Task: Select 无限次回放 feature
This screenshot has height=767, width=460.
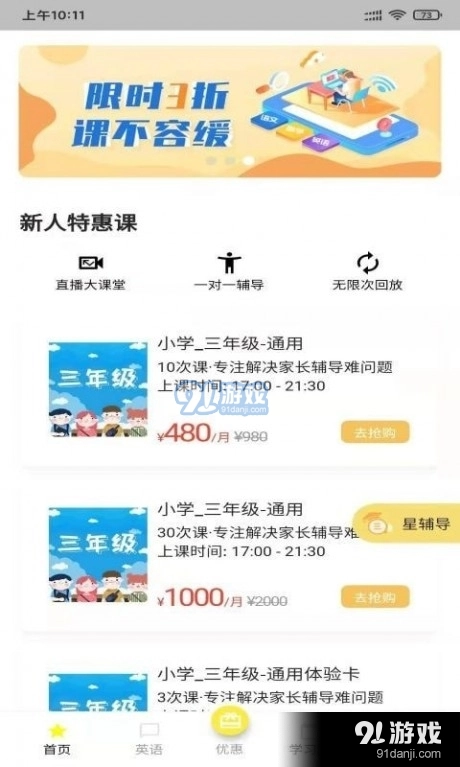Action: point(368,273)
